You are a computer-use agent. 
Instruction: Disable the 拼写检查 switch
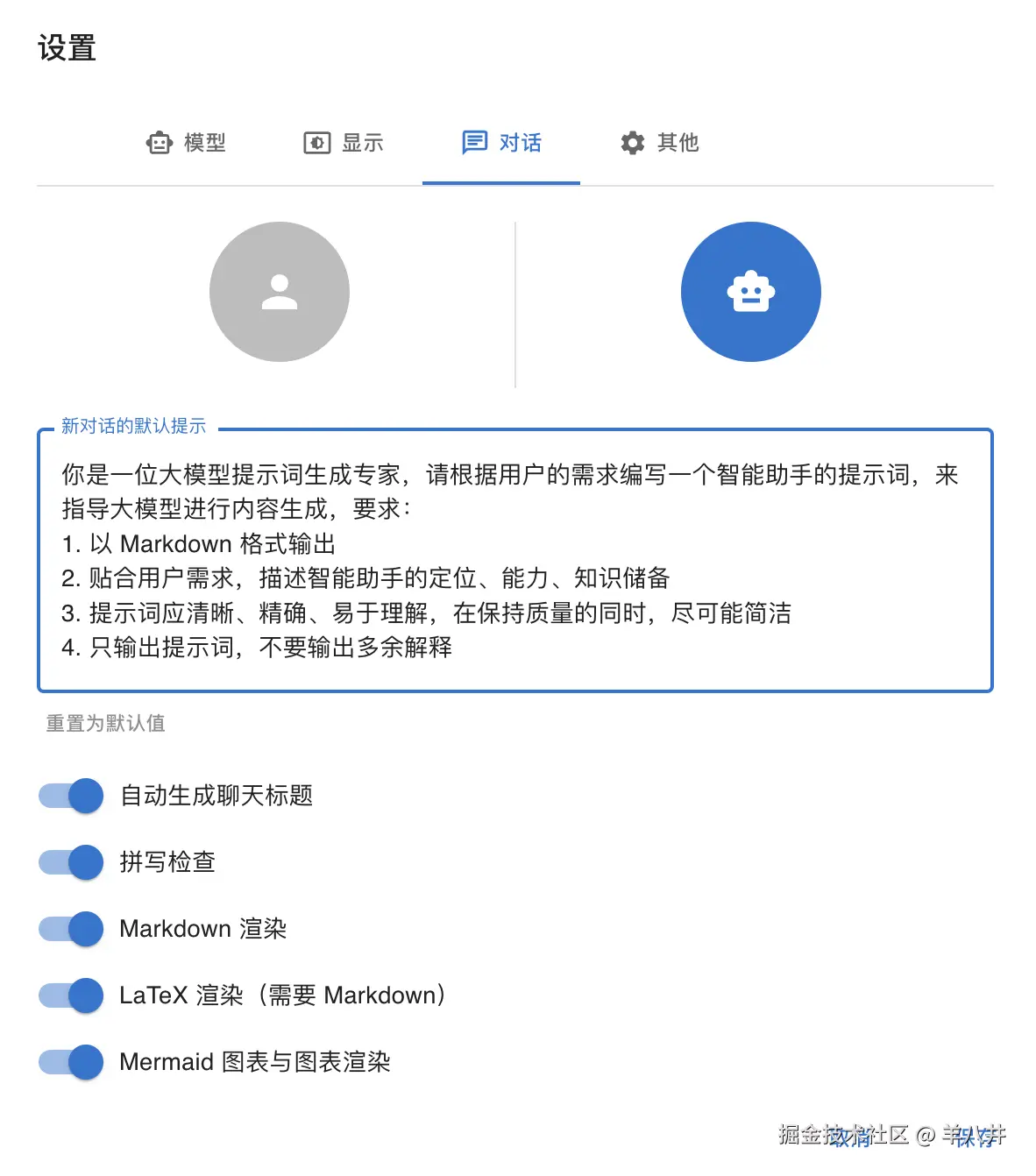(72, 862)
